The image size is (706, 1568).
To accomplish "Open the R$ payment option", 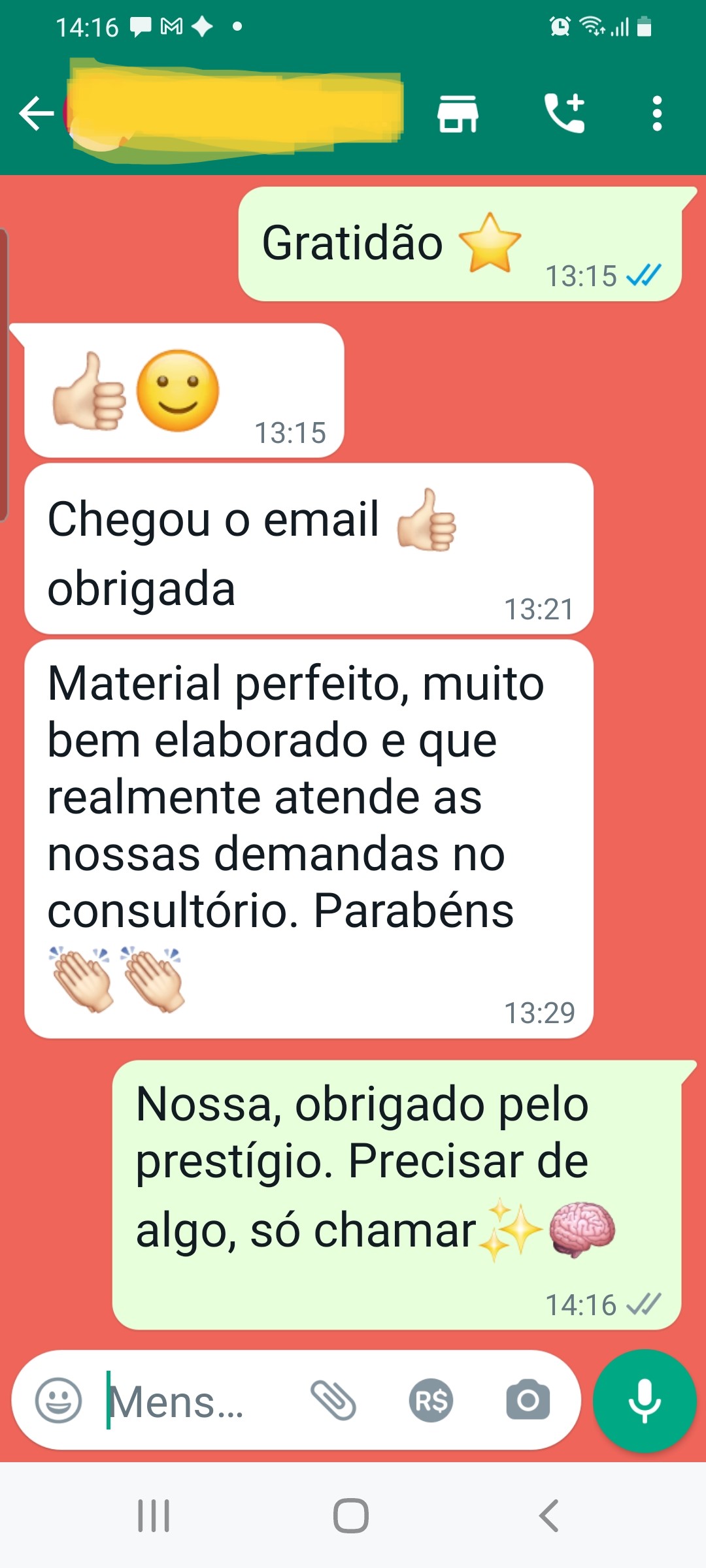I will [x=431, y=1400].
